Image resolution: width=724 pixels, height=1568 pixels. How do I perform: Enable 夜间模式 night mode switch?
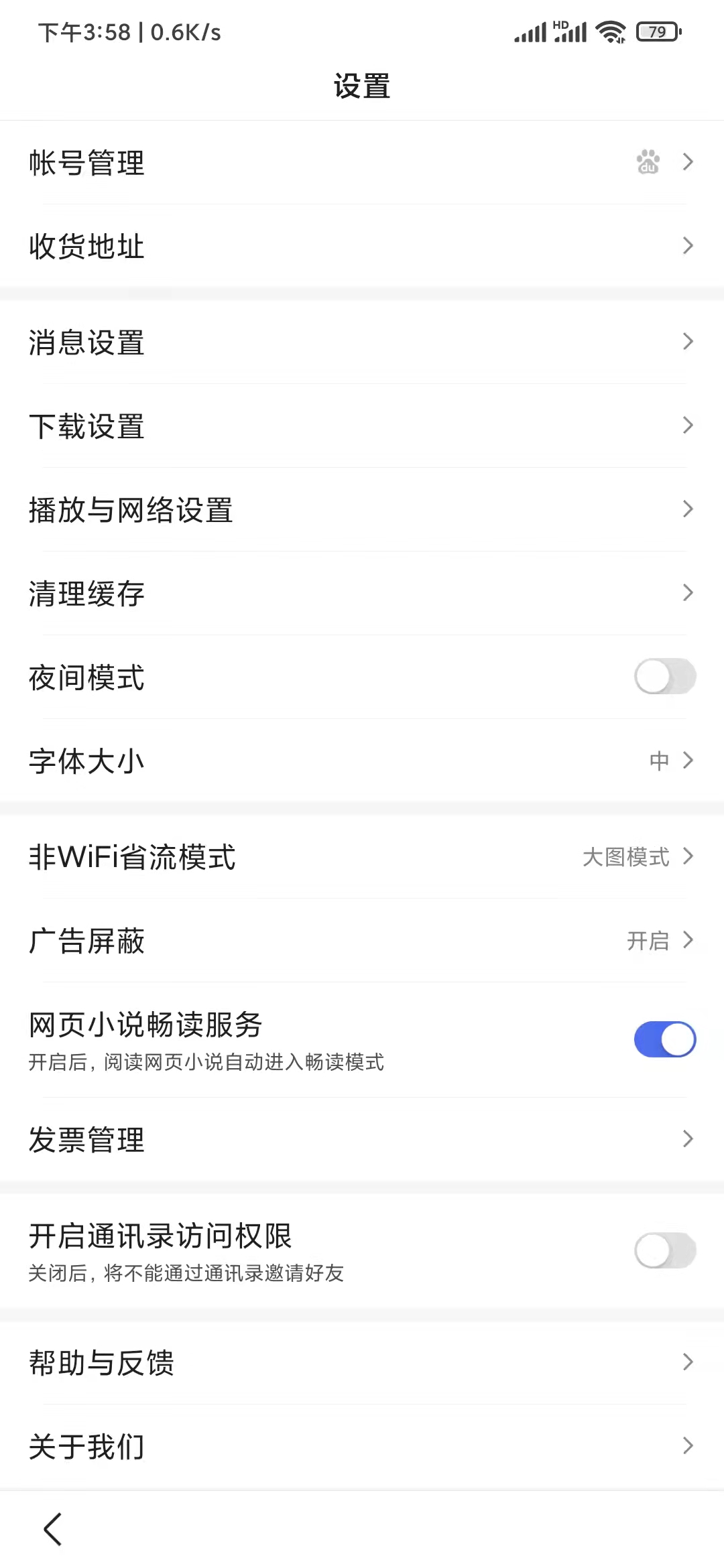click(x=664, y=677)
